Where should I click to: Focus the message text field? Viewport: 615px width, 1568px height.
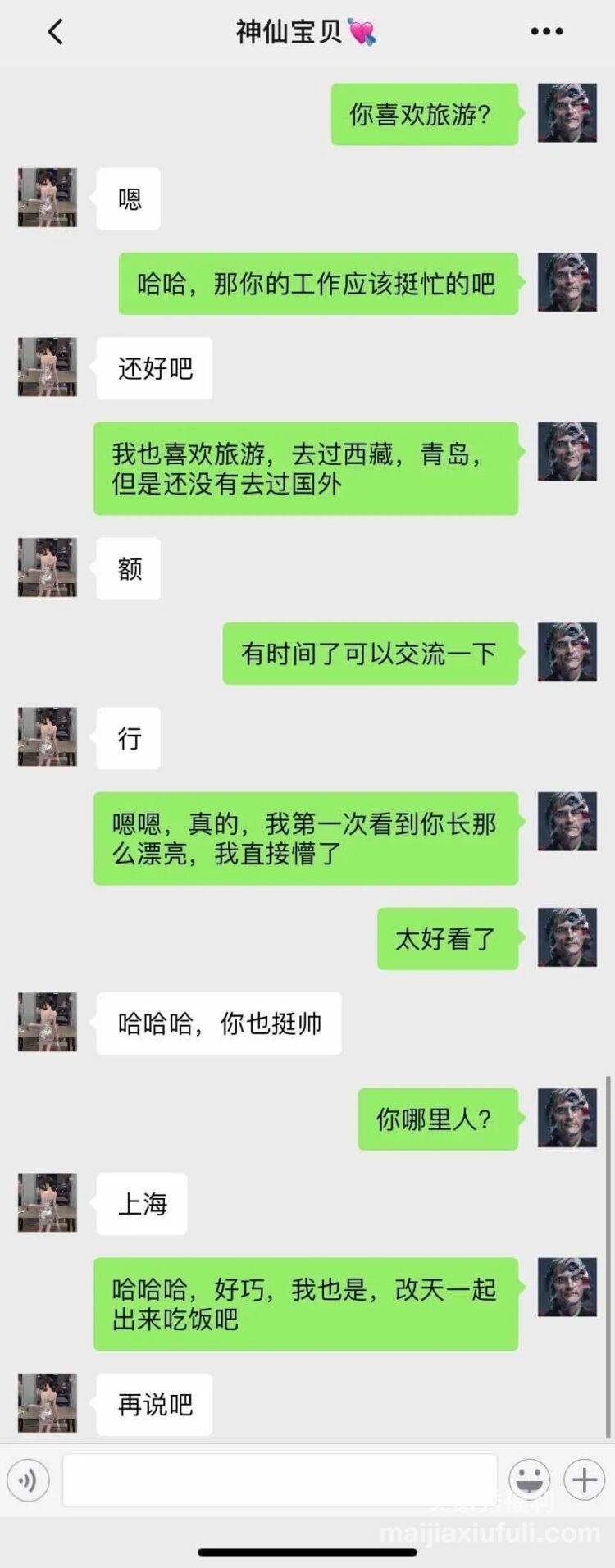click(279, 1480)
